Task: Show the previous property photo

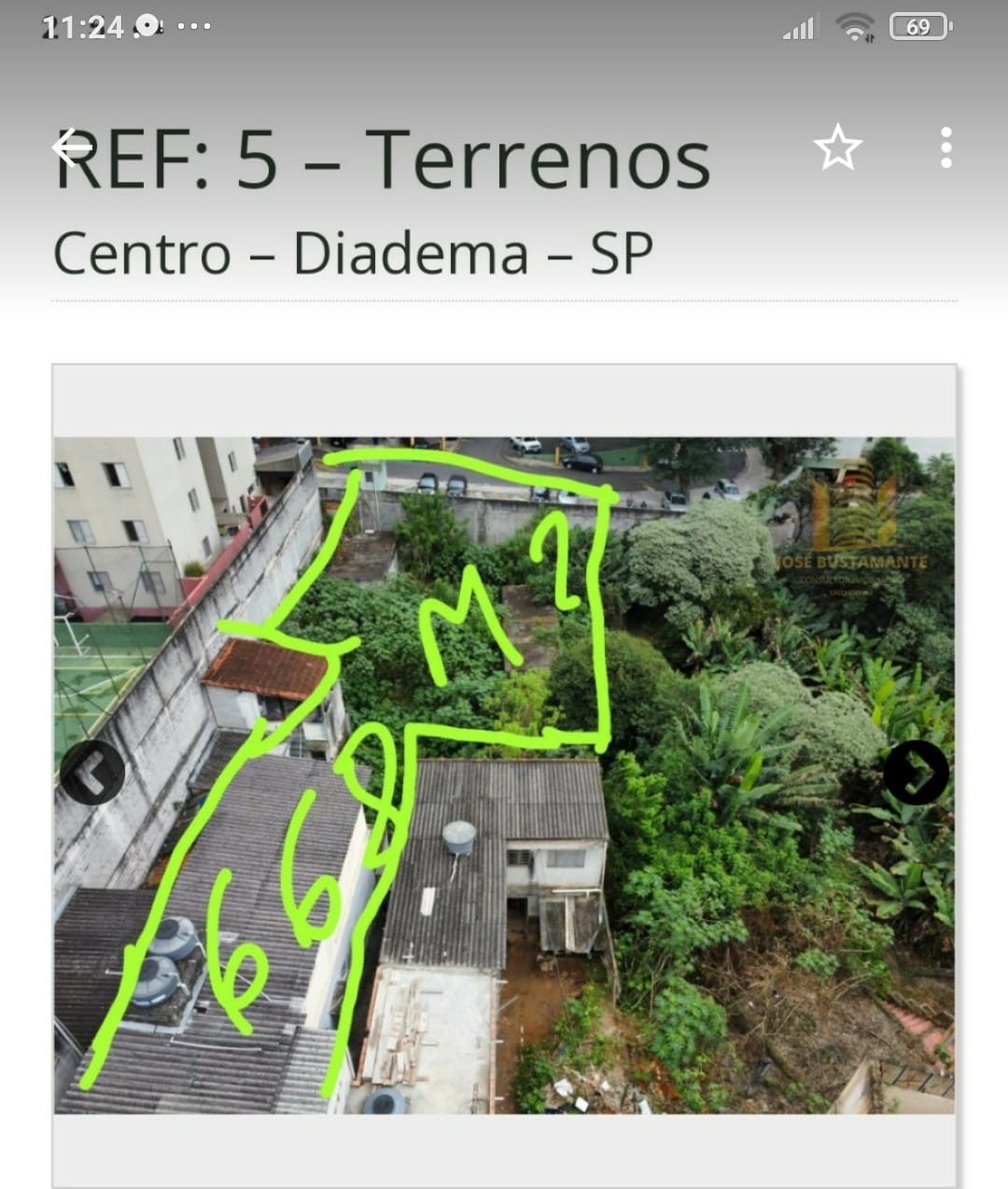Action: (x=92, y=773)
